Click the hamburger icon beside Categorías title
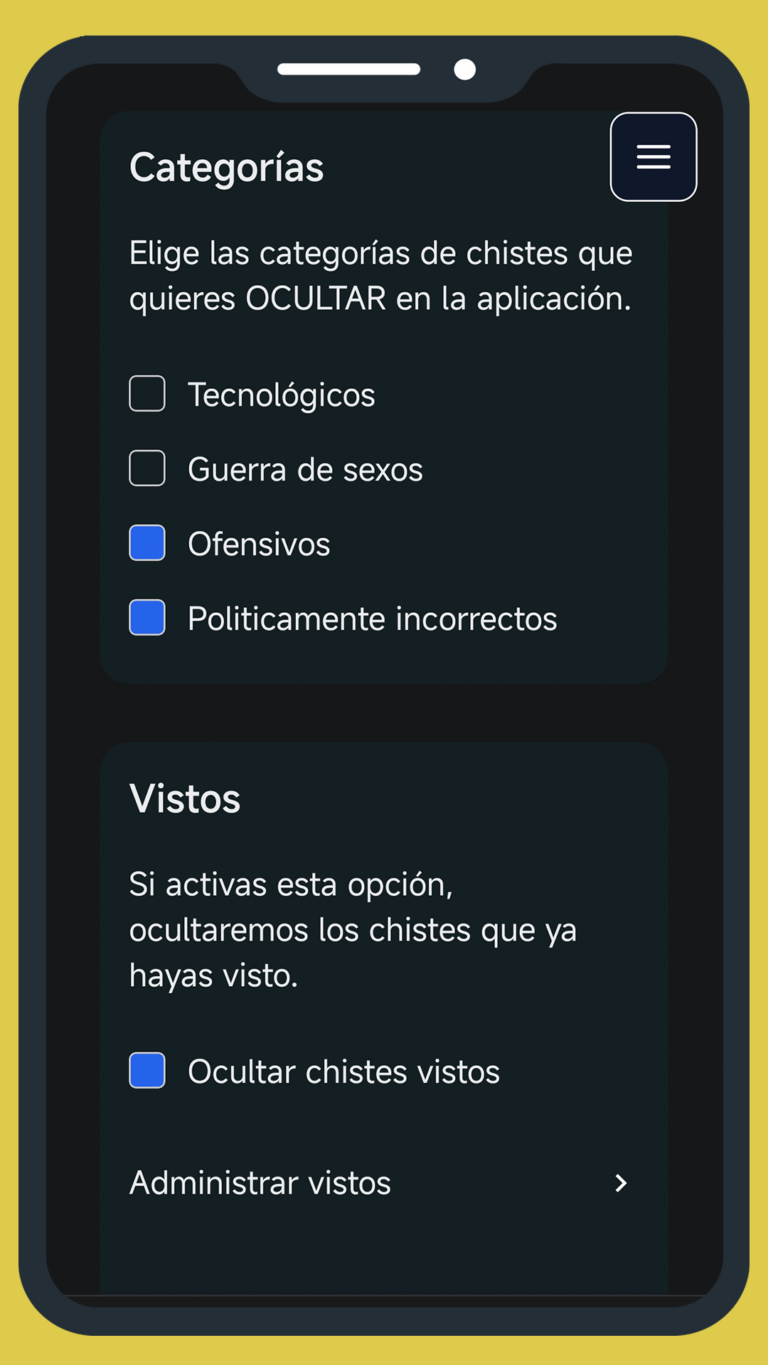This screenshot has width=768, height=1365. pos(653,157)
